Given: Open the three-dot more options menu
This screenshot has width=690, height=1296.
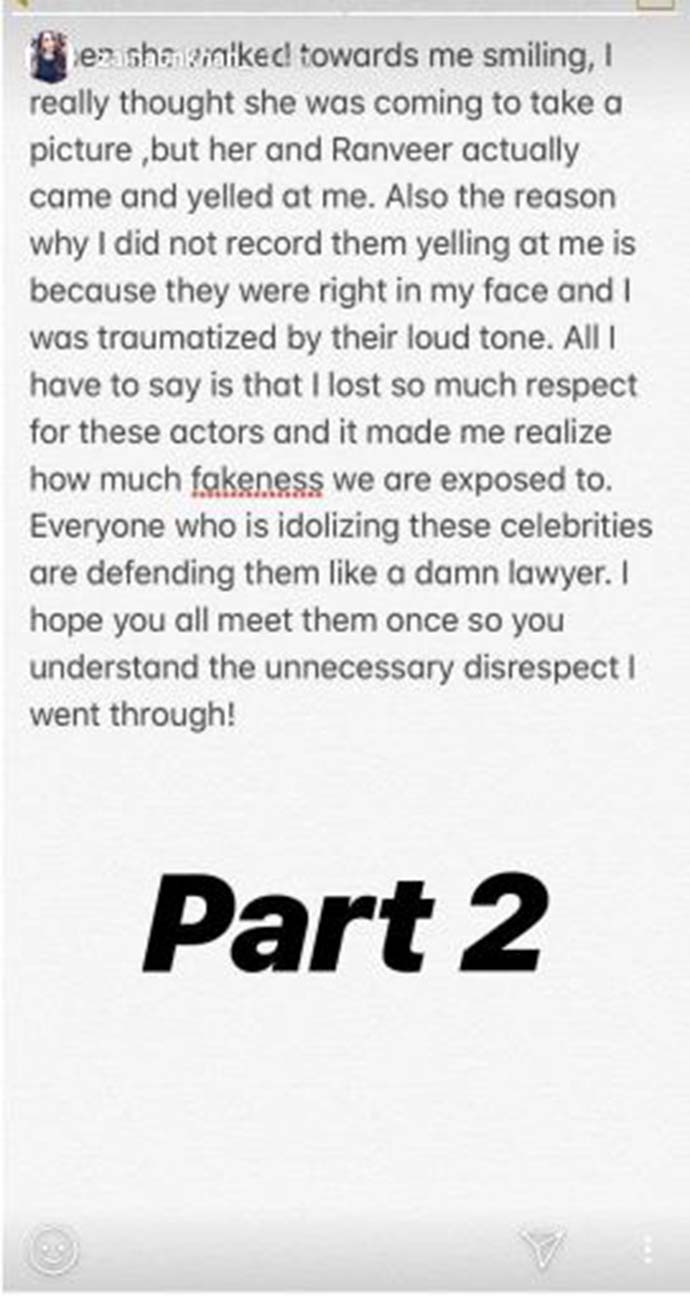Looking at the screenshot, I should click(648, 1249).
